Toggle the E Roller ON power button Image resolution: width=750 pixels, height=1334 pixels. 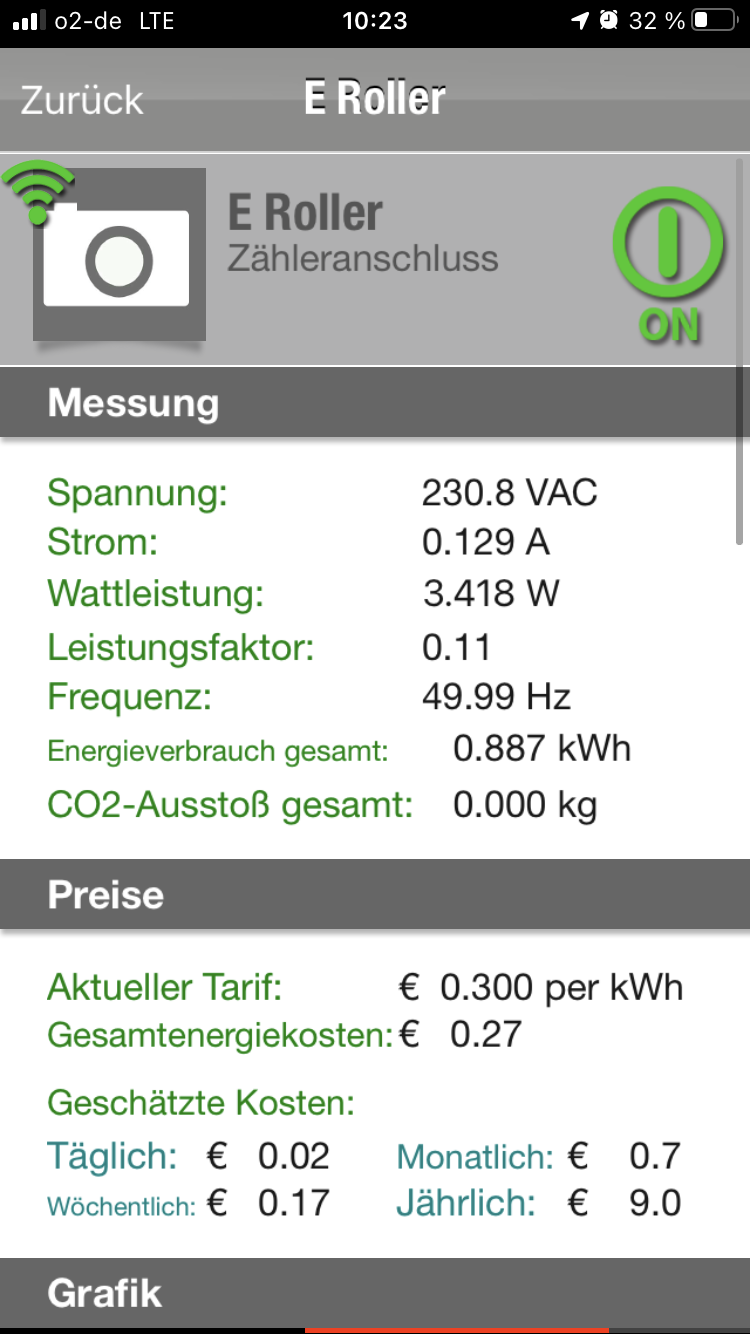tap(668, 256)
